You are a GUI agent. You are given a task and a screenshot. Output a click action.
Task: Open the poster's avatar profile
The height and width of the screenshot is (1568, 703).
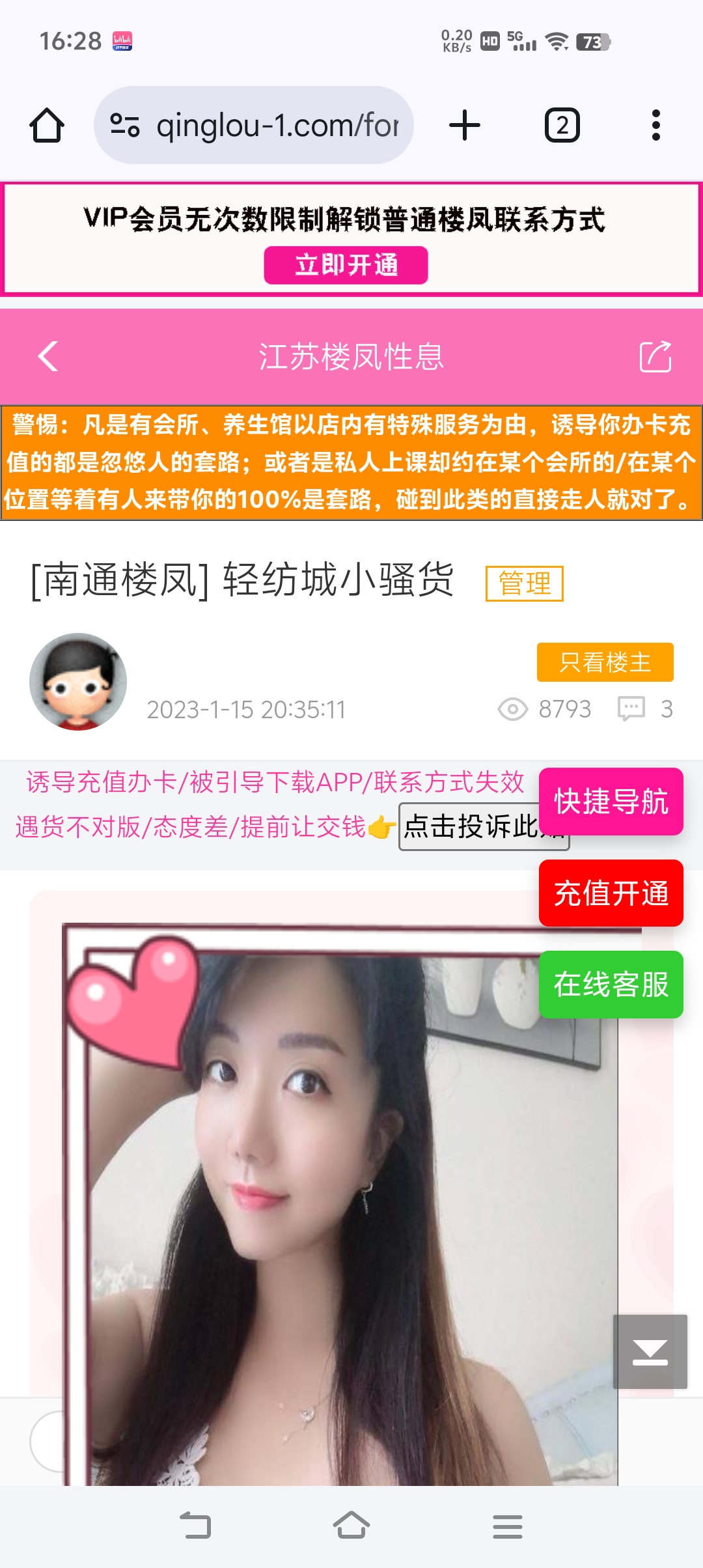[78, 681]
